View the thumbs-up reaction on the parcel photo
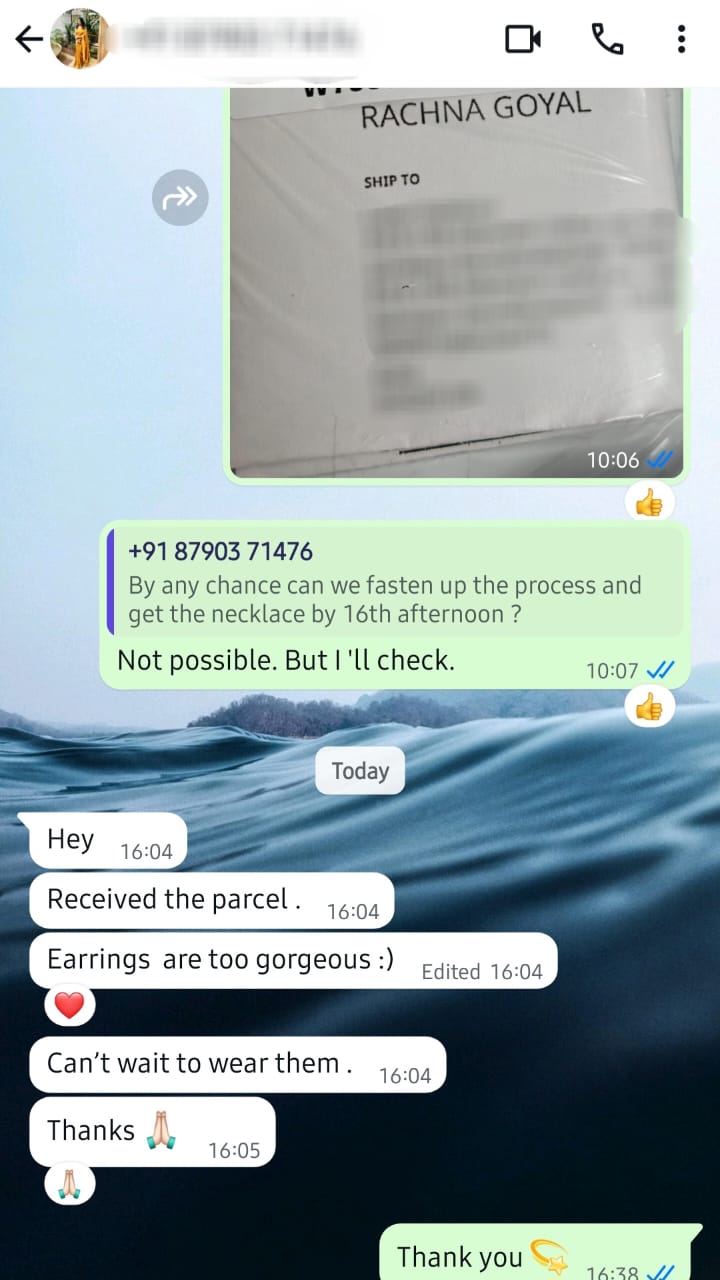 coord(649,503)
